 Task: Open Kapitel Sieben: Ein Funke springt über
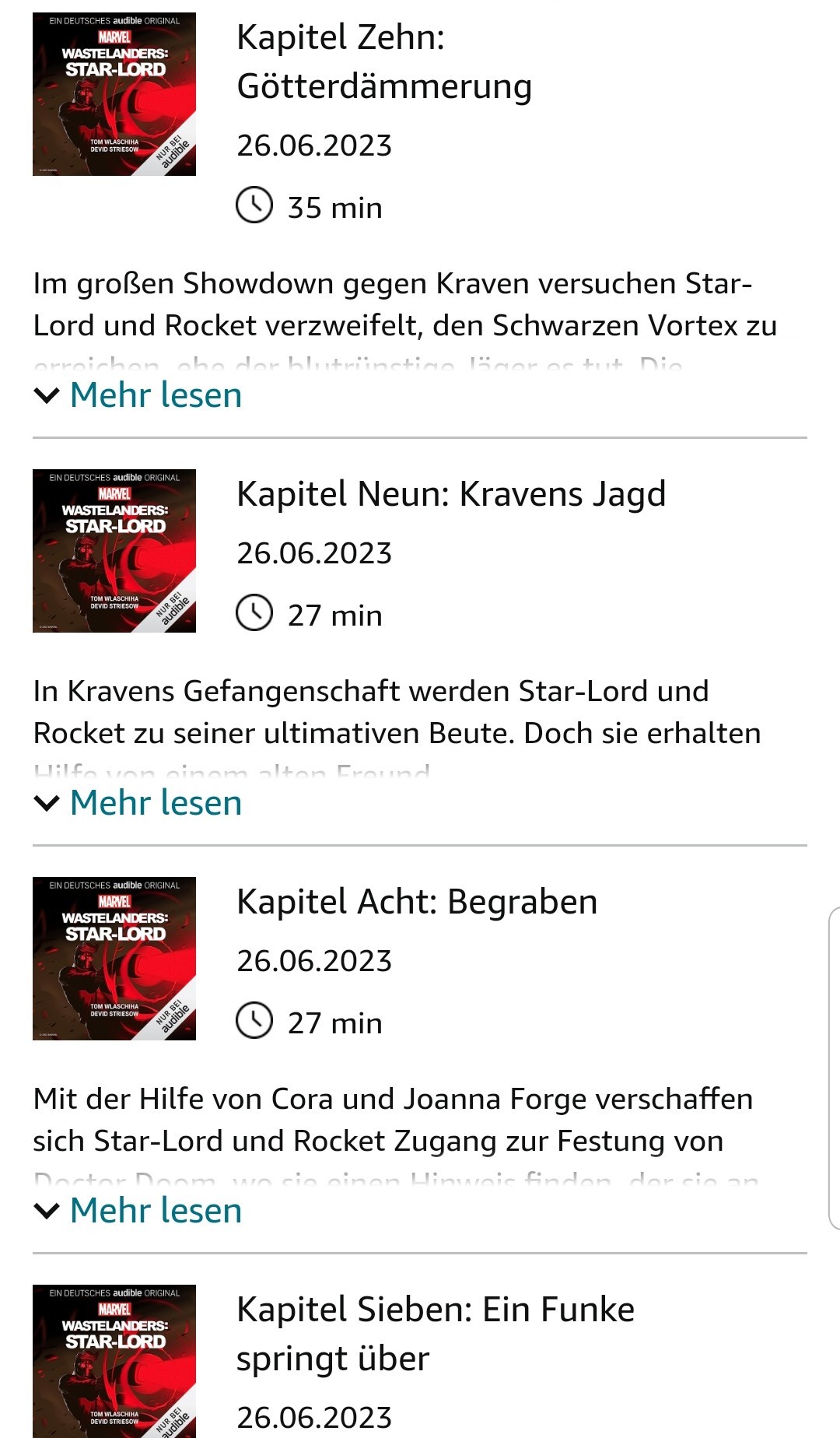[x=436, y=1334]
